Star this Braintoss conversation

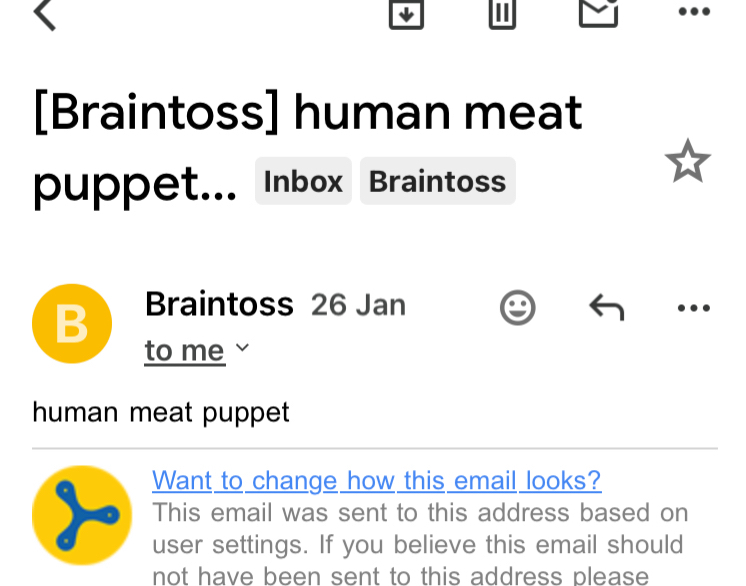pyautogui.click(x=687, y=162)
